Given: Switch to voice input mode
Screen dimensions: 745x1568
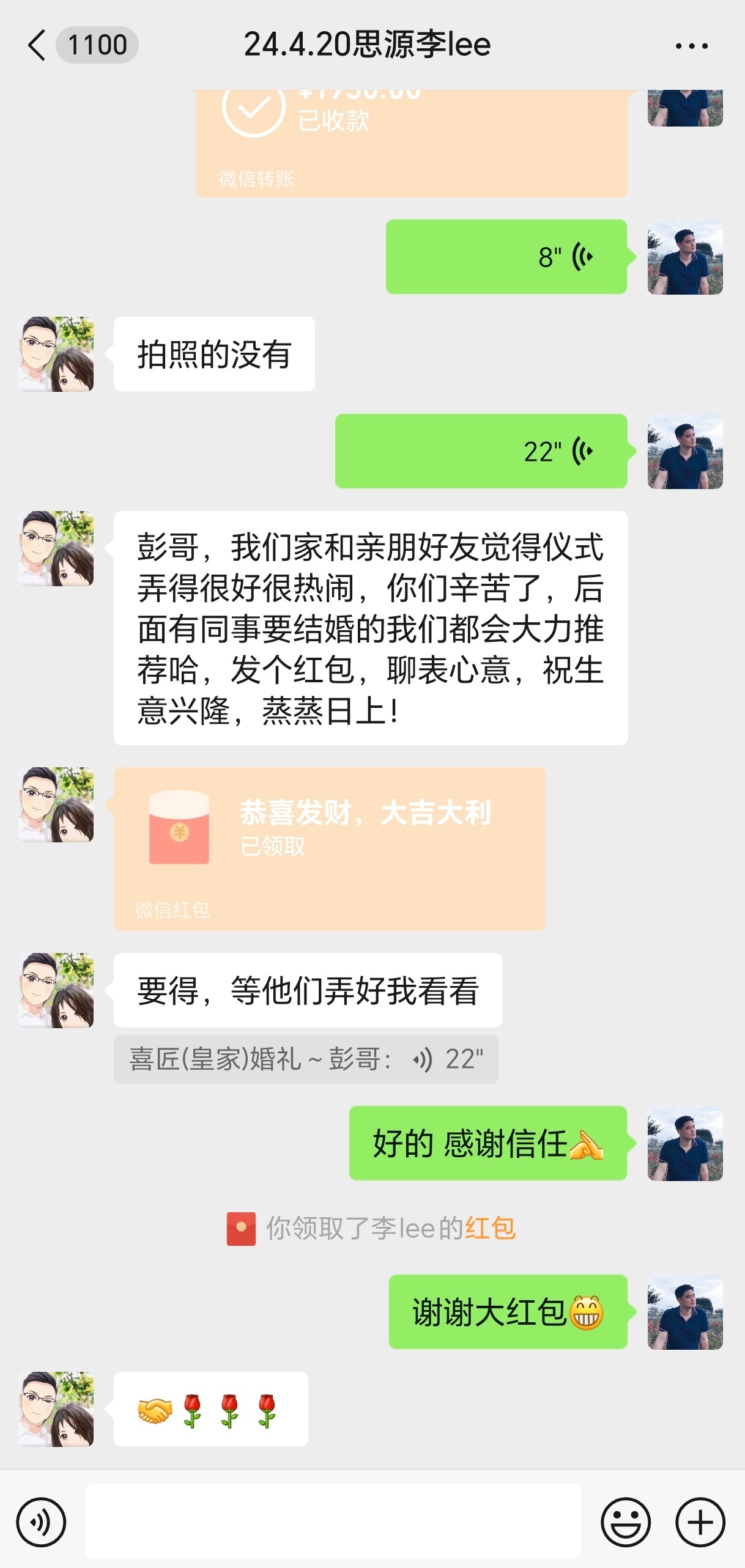Looking at the screenshot, I should point(41,1522).
